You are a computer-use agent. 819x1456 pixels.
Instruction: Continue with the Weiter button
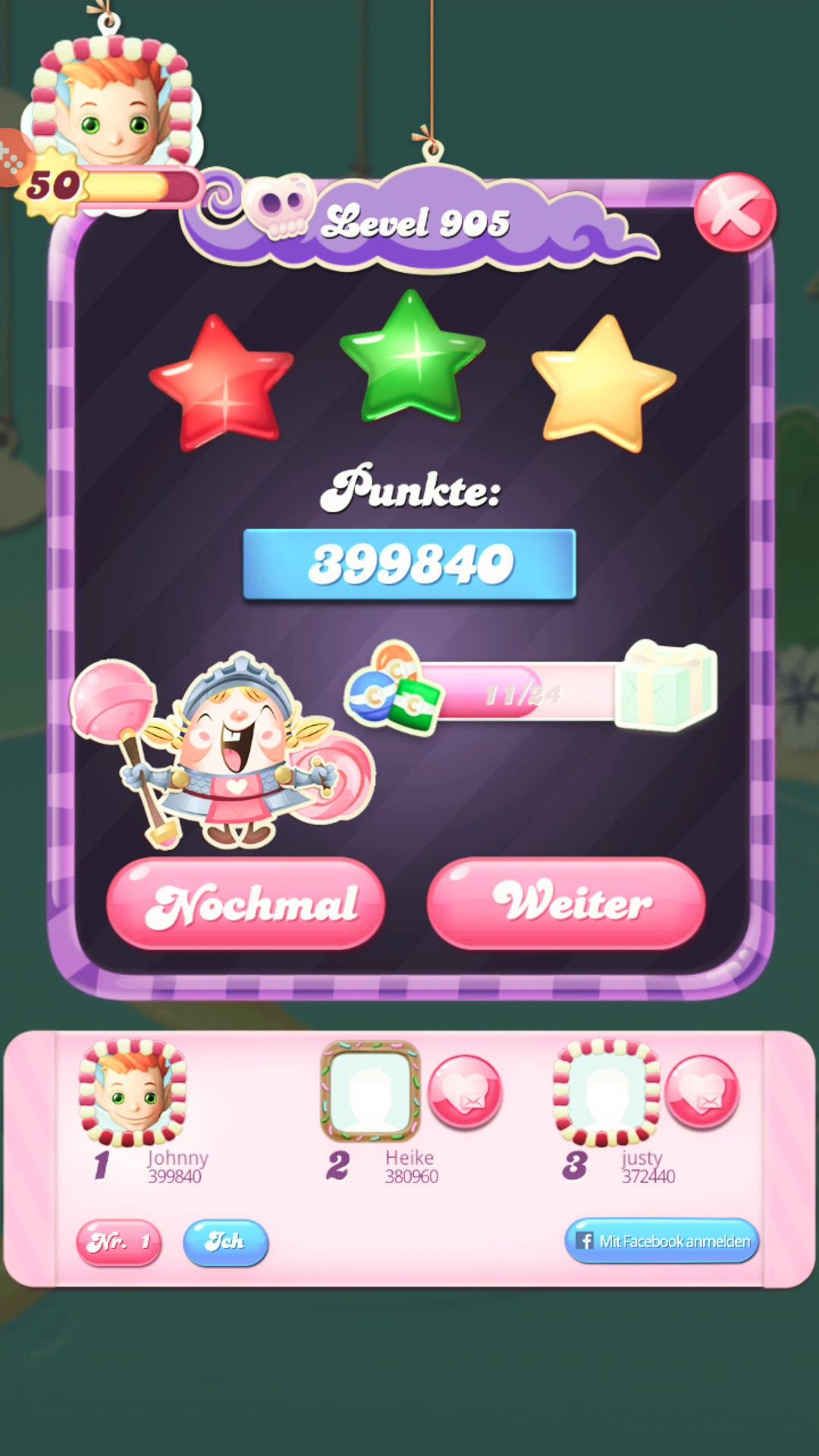click(566, 904)
